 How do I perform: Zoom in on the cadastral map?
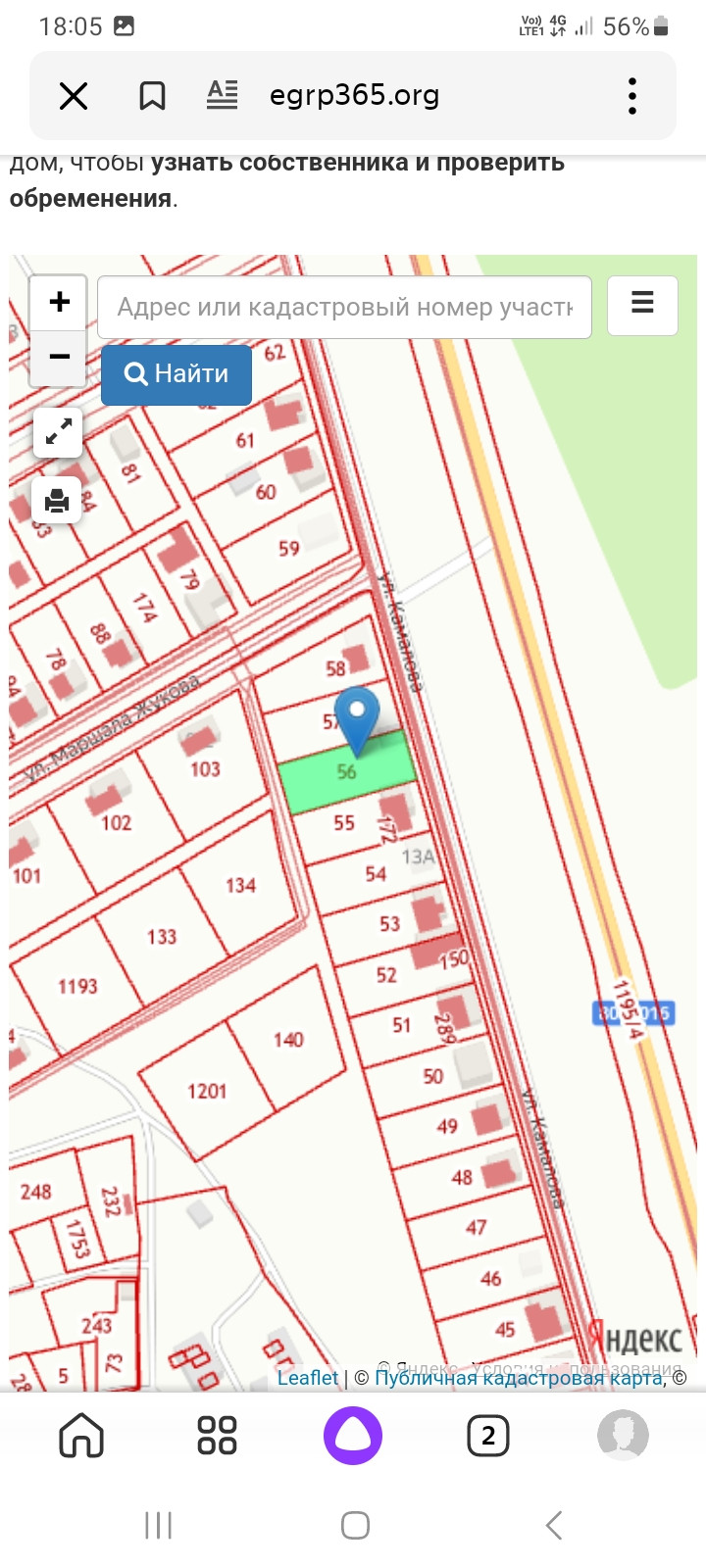[59, 302]
